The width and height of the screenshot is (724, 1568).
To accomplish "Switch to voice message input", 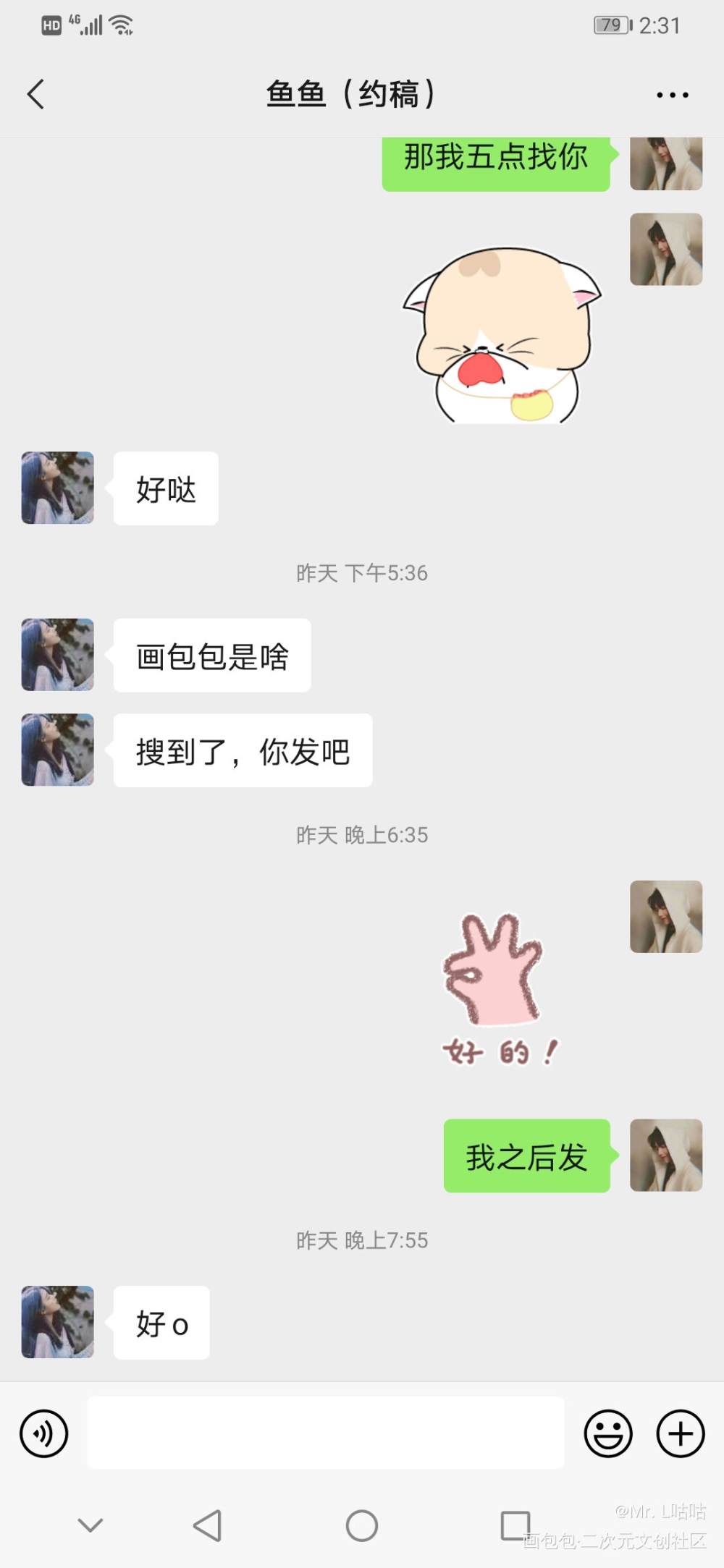I will [x=44, y=1433].
